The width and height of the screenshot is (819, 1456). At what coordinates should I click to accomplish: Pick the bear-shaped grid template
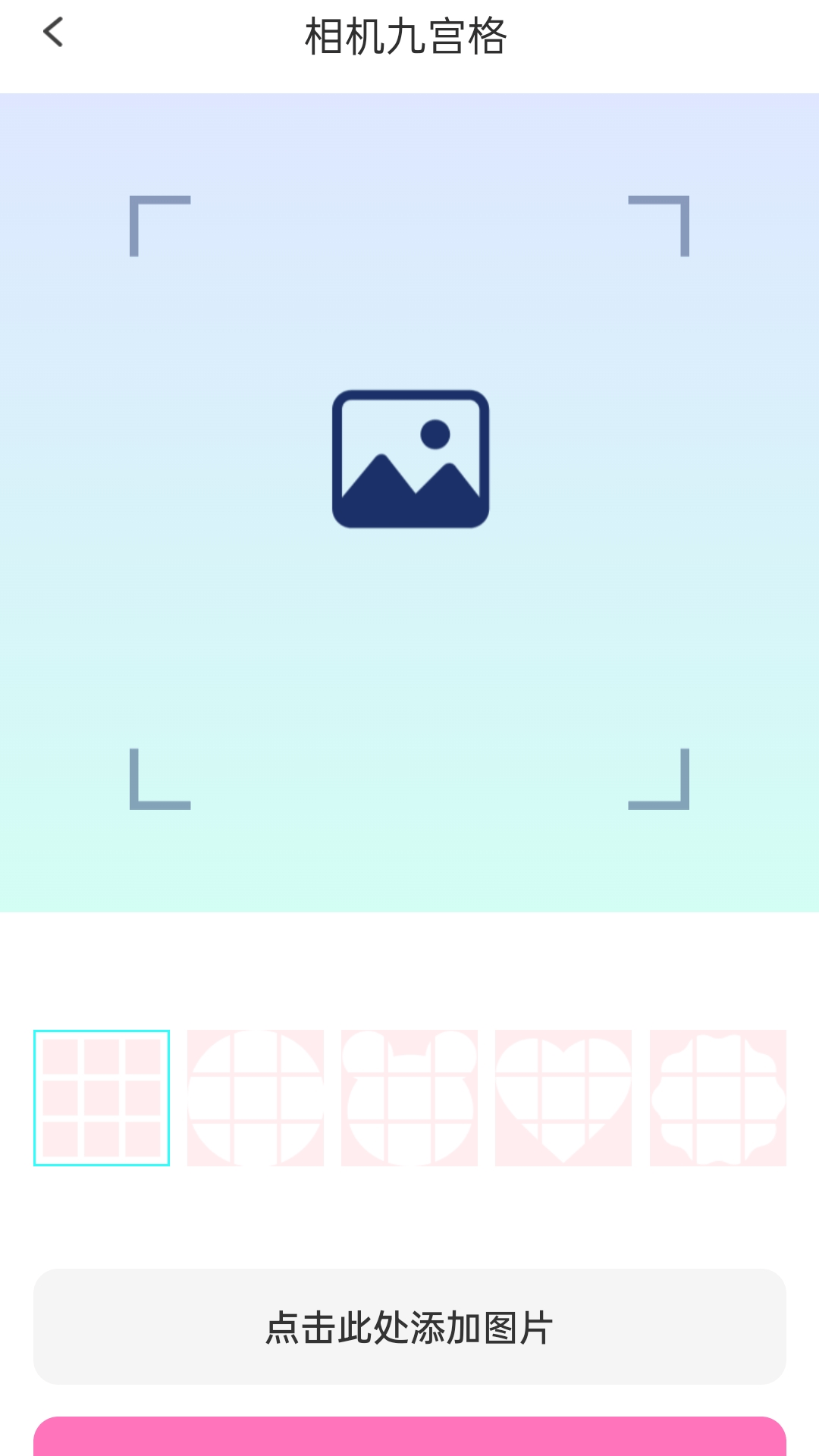pyautogui.click(x=409, y=1097)
